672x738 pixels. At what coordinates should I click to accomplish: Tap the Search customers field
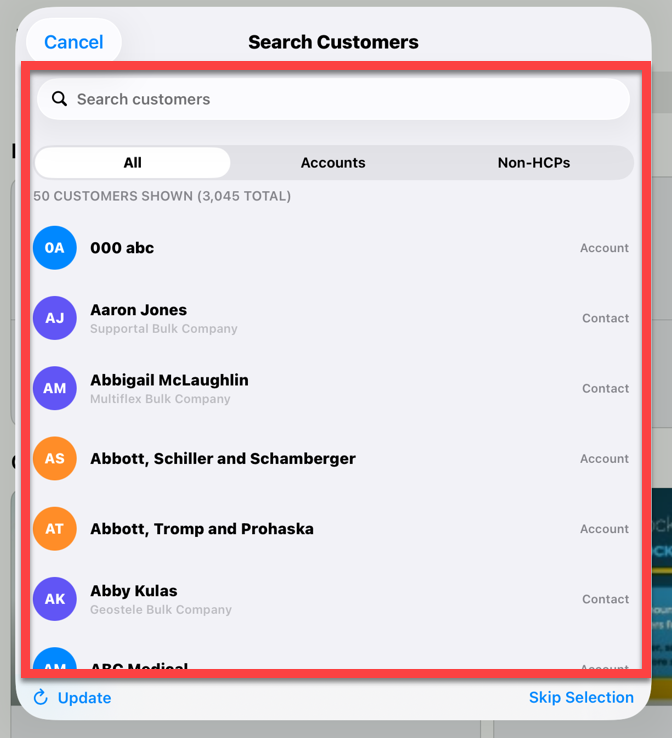coord(333,99)
